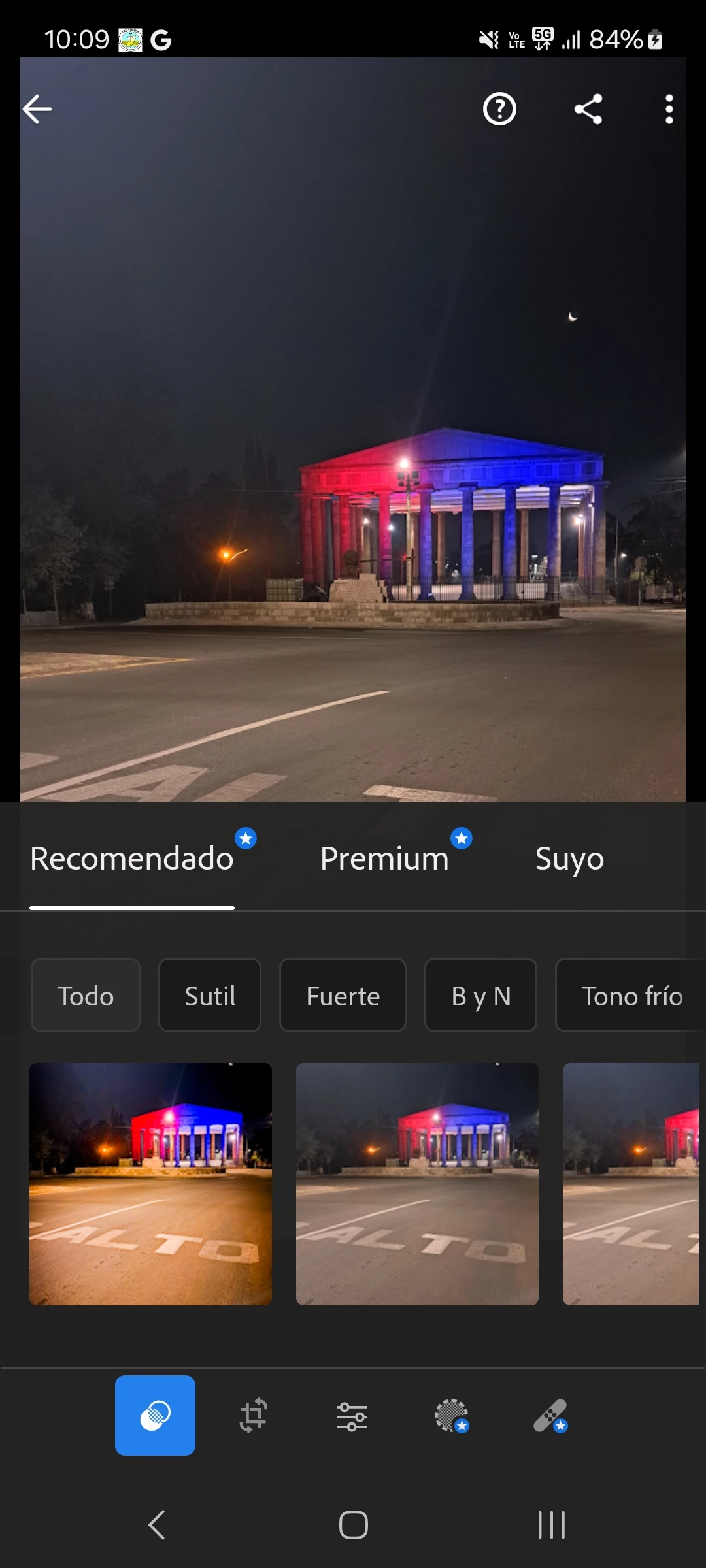Filter by Tono frío
This screenshot has height=1568, width=706.
pos(631,996)
